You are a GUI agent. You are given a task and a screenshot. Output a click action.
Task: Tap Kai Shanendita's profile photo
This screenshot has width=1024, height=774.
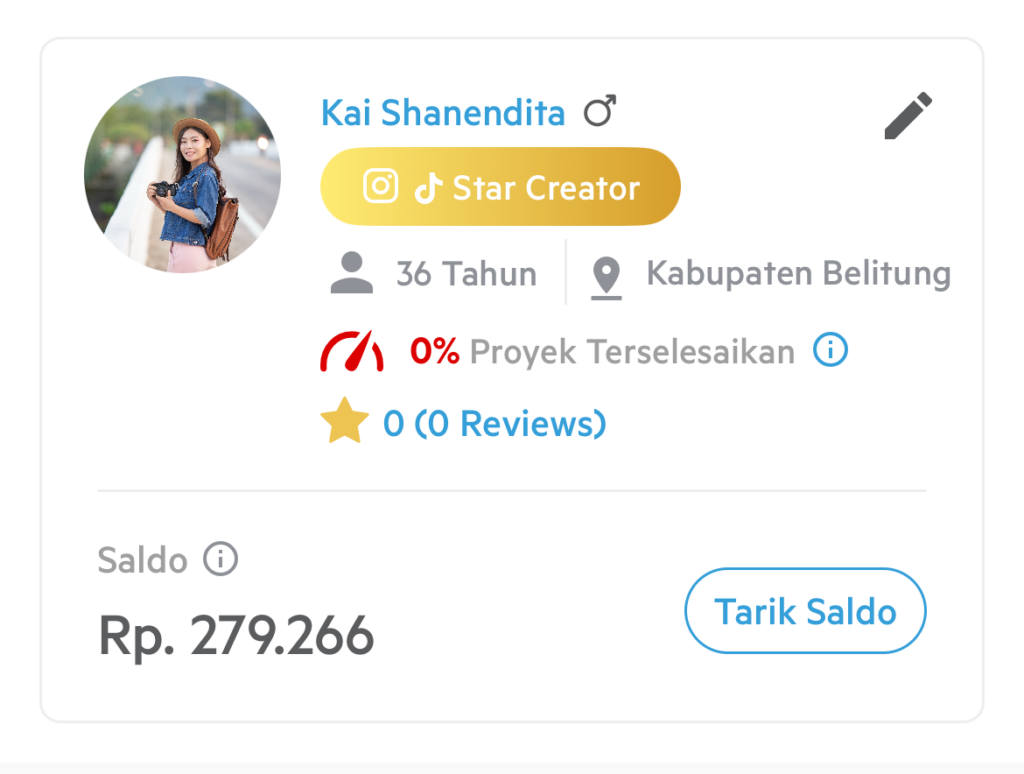pyautogui.click(x=182, y=175)
